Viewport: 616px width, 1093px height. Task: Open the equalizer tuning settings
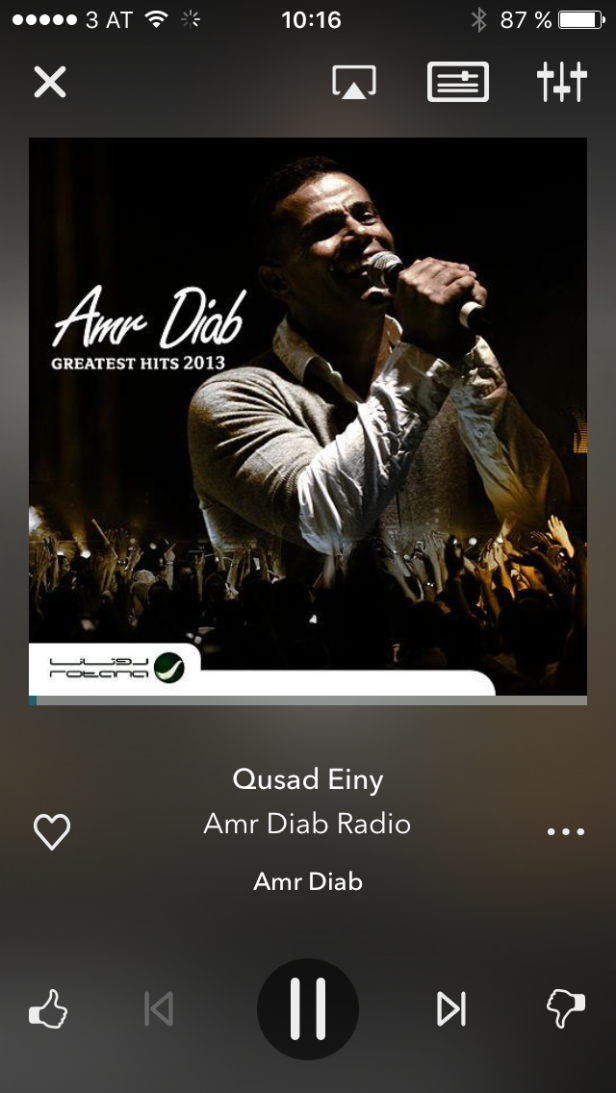coord(562,82)
